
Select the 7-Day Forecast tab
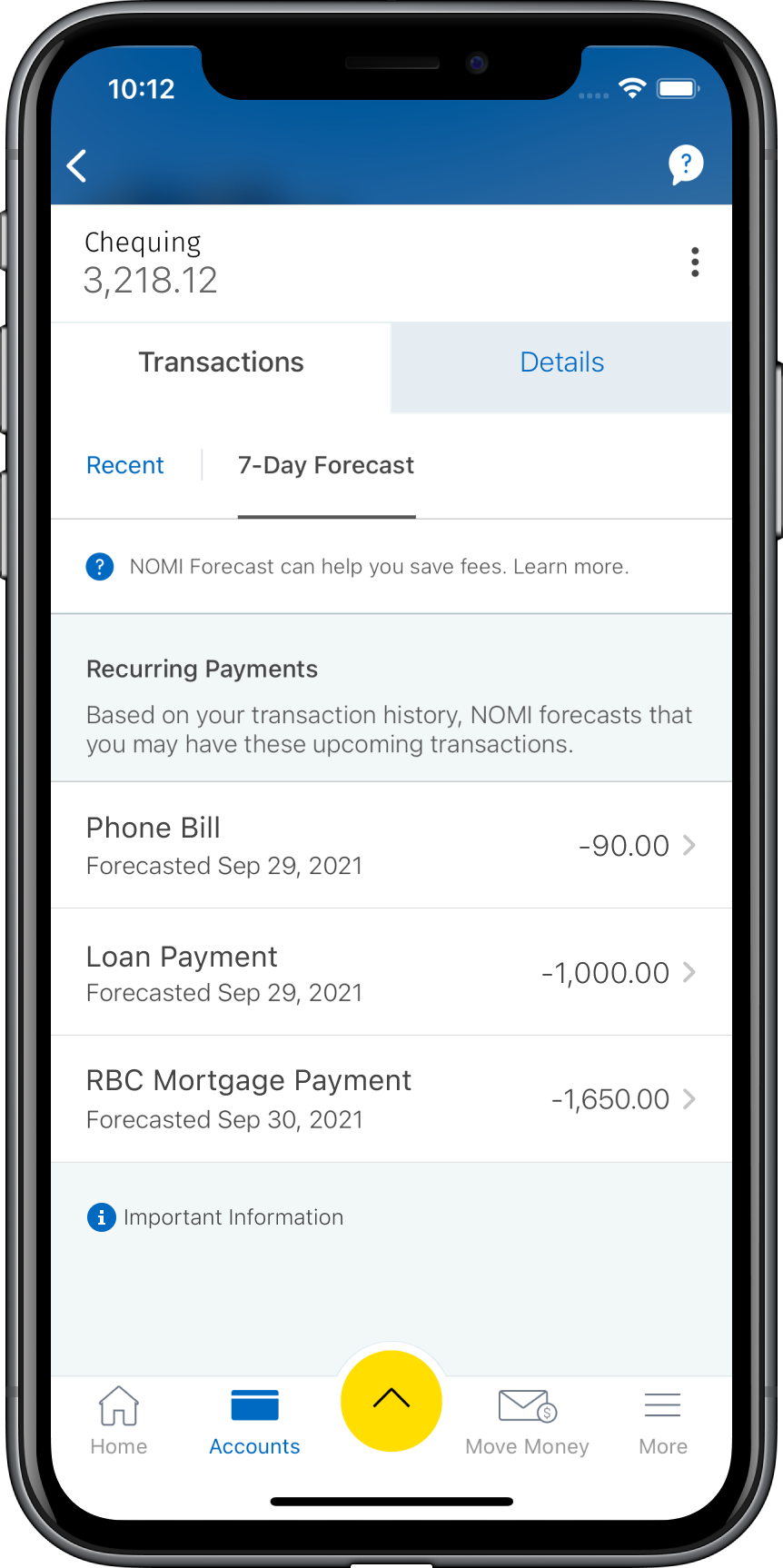[326, 465]
